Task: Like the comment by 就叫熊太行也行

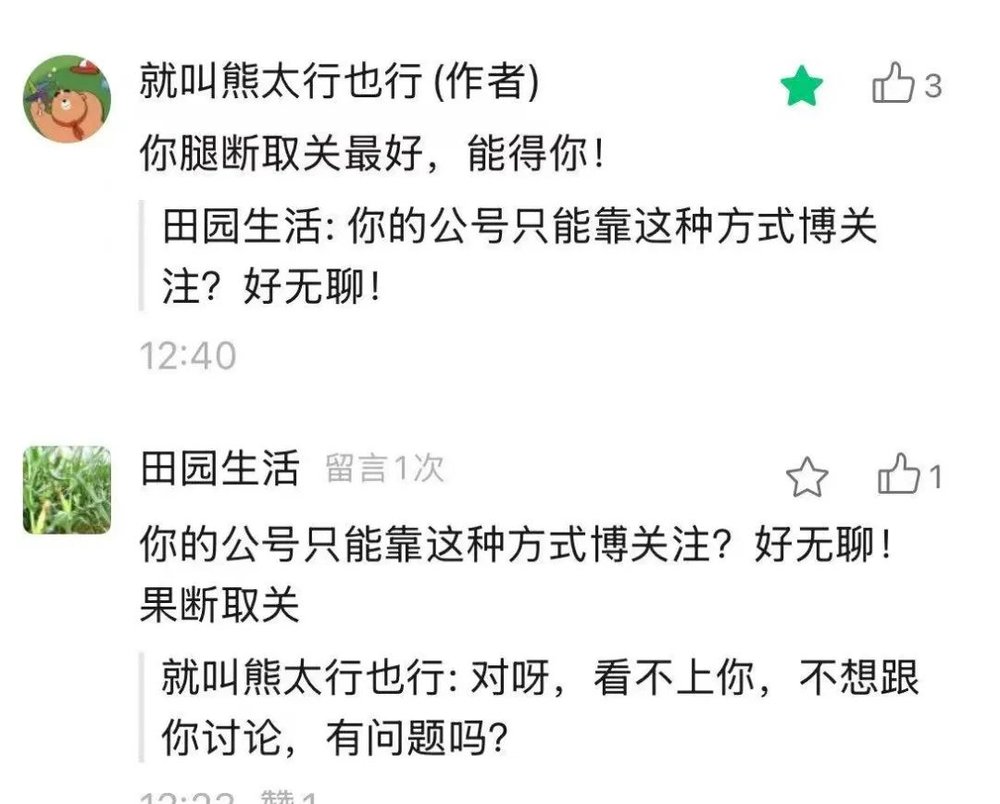Action: (893, 84)
